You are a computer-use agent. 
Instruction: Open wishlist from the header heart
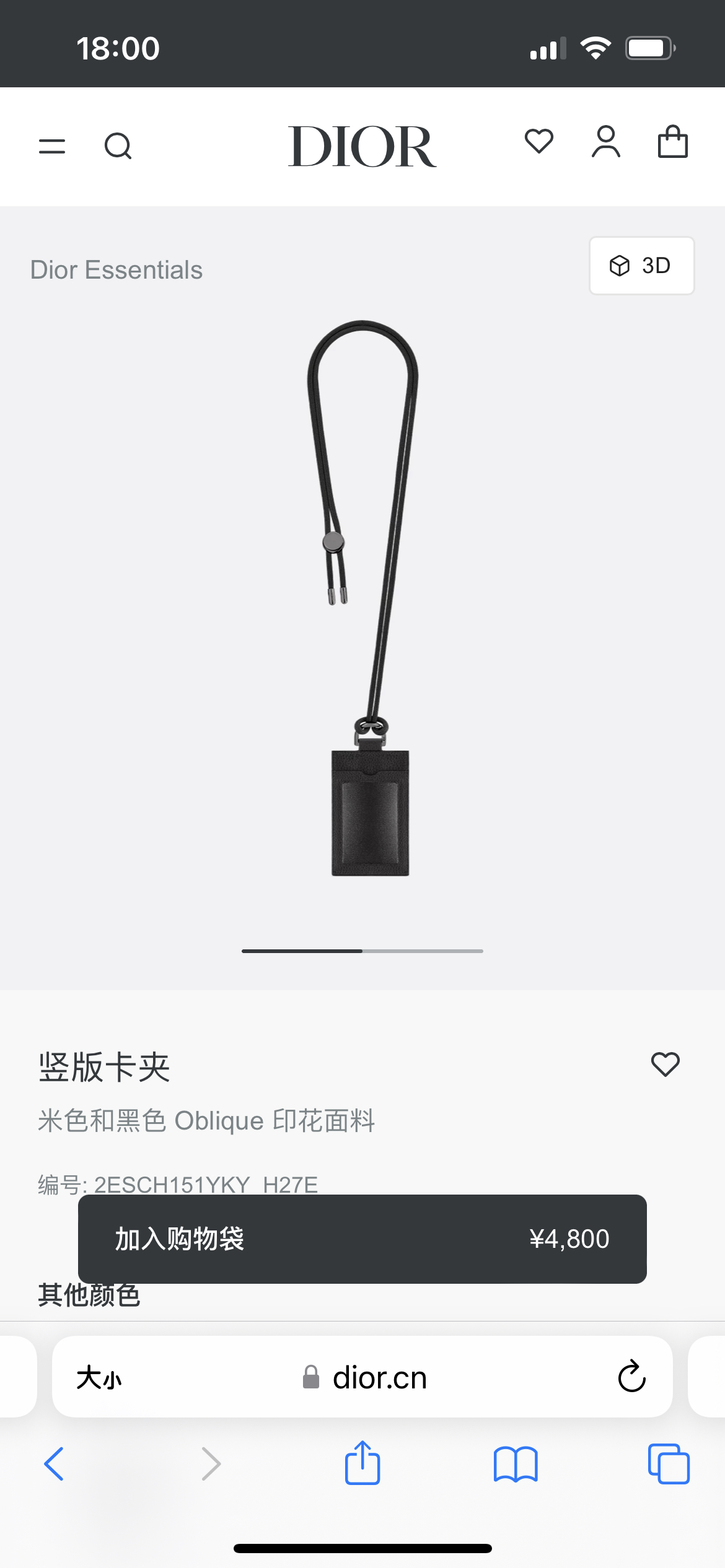point(538,142)
